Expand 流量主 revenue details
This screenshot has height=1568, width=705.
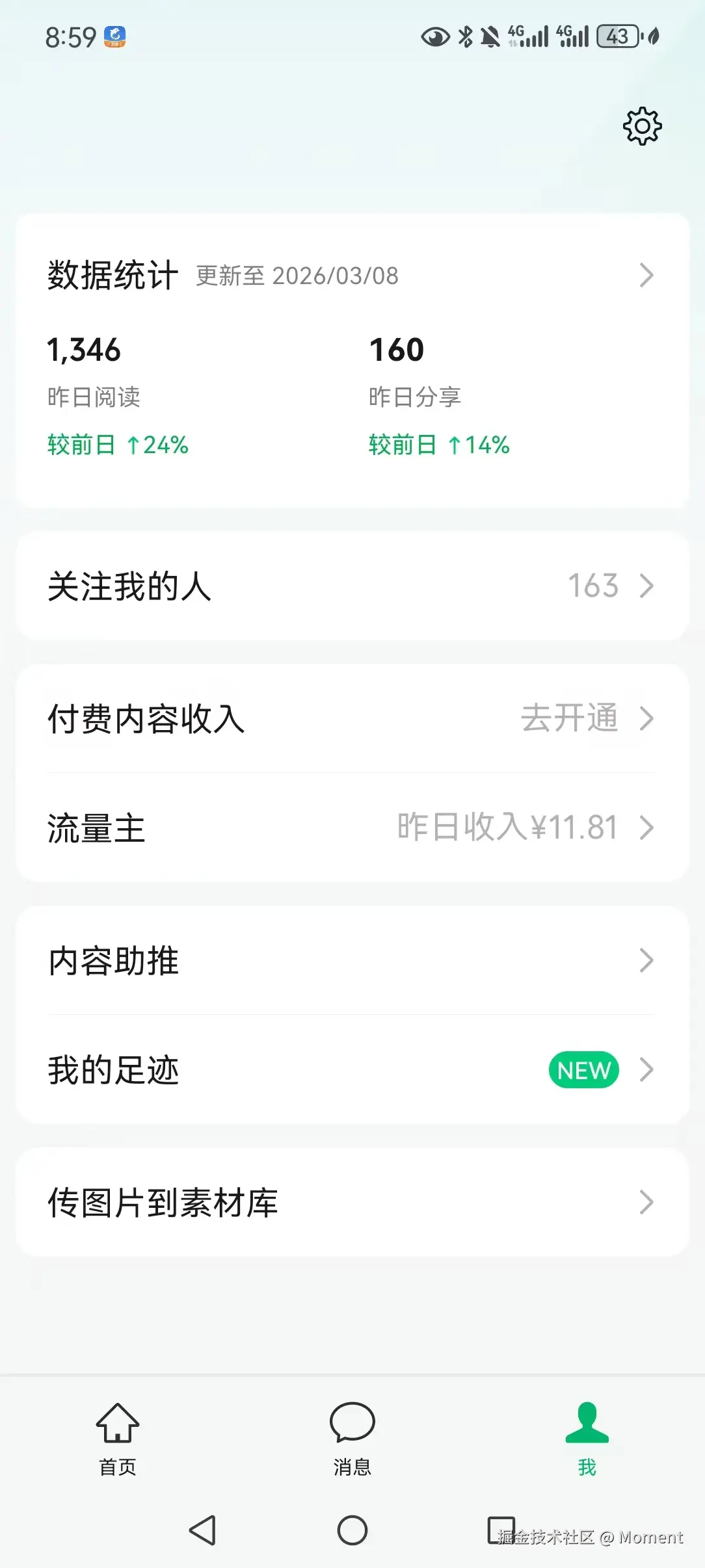[351, 827]
